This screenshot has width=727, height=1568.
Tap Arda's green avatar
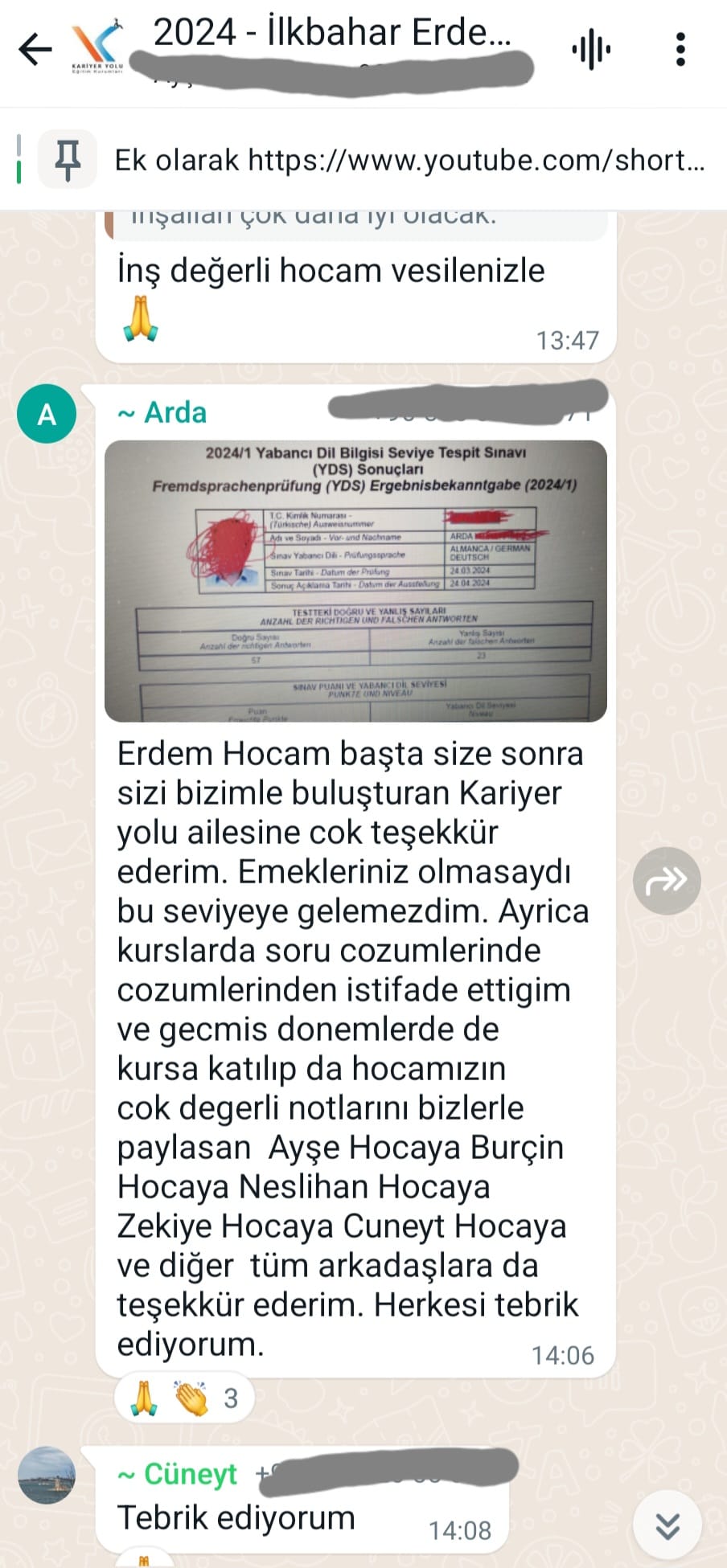(47, 414)
